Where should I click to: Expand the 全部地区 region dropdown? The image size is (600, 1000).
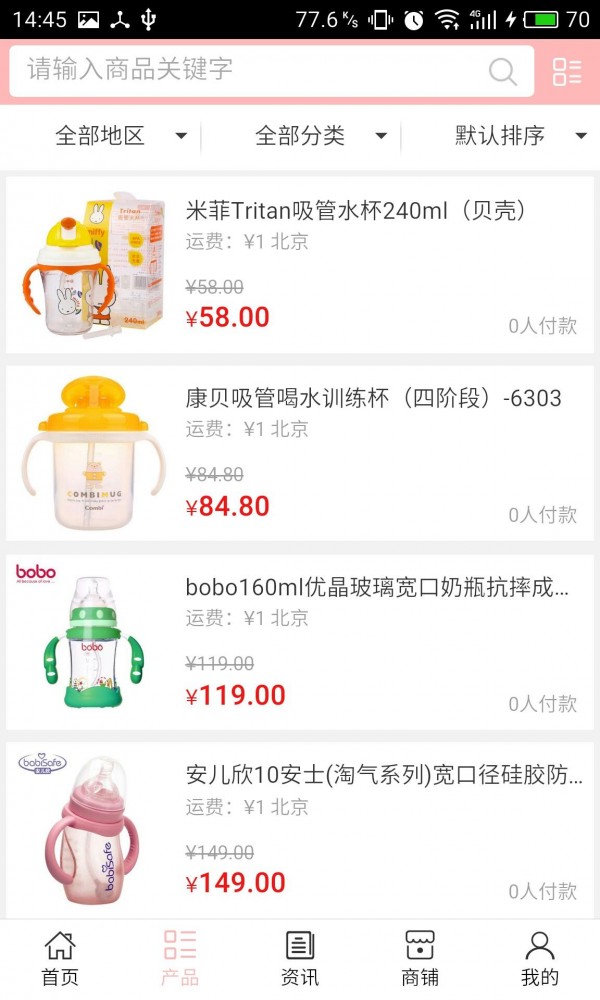pos(120,136)
